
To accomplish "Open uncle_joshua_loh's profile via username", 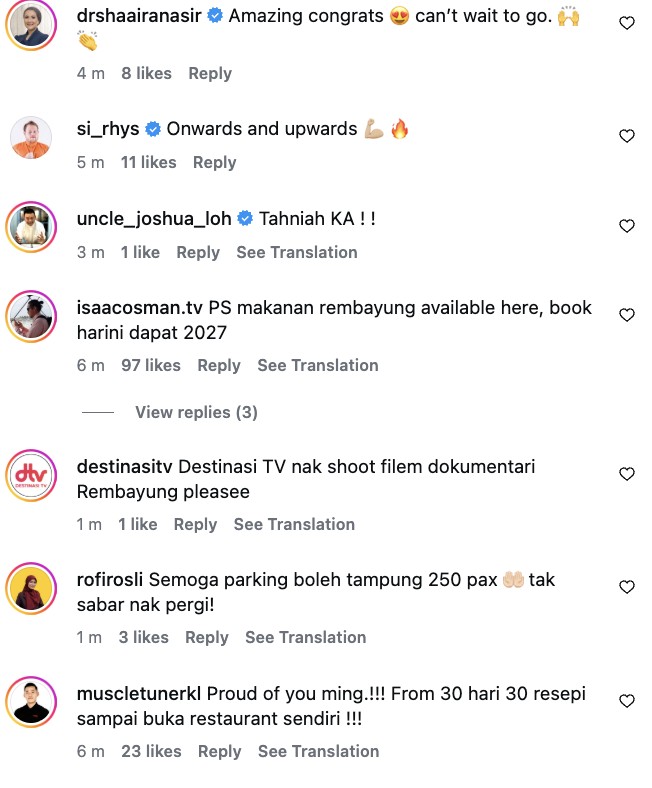I will click(x=153, y=218).
